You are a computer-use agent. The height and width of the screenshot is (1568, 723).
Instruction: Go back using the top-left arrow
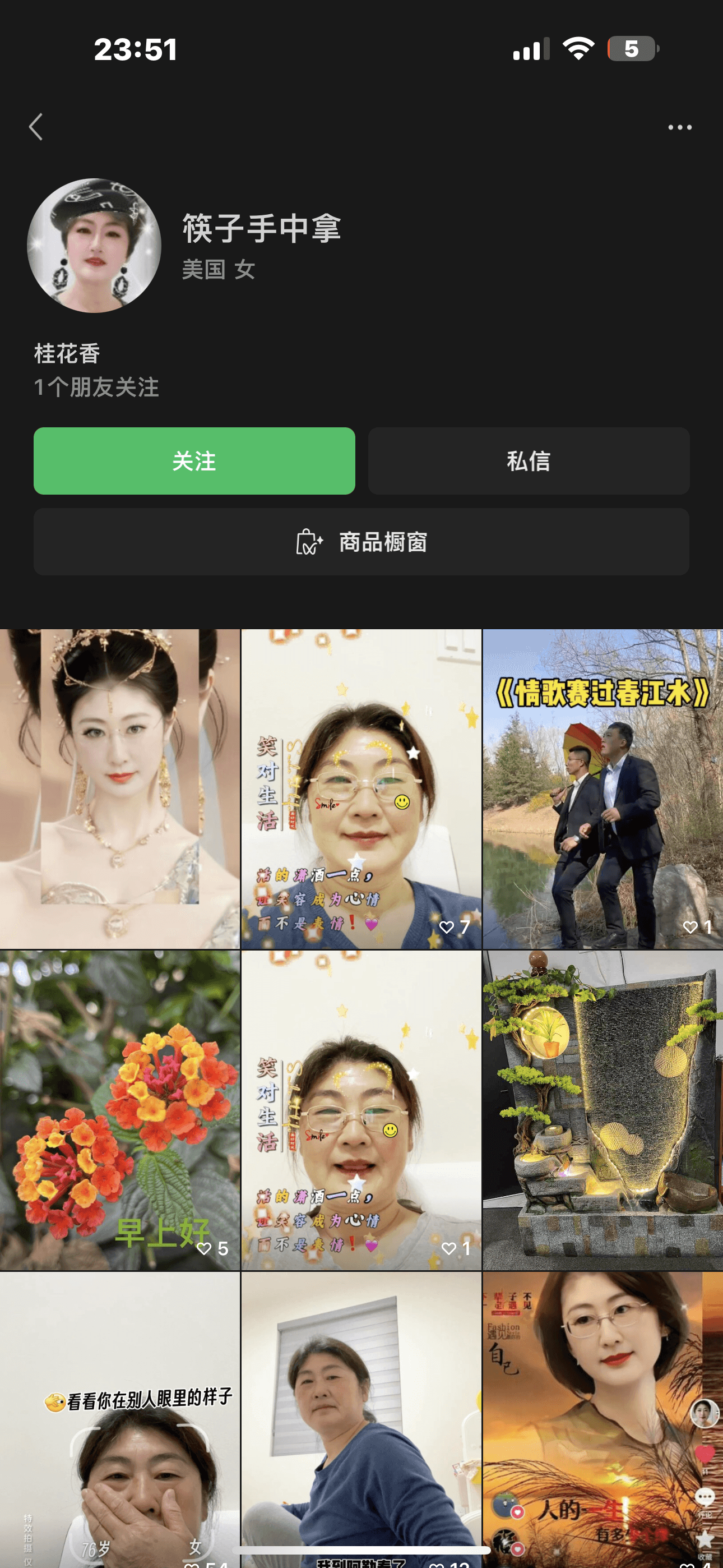coord(36,127)
